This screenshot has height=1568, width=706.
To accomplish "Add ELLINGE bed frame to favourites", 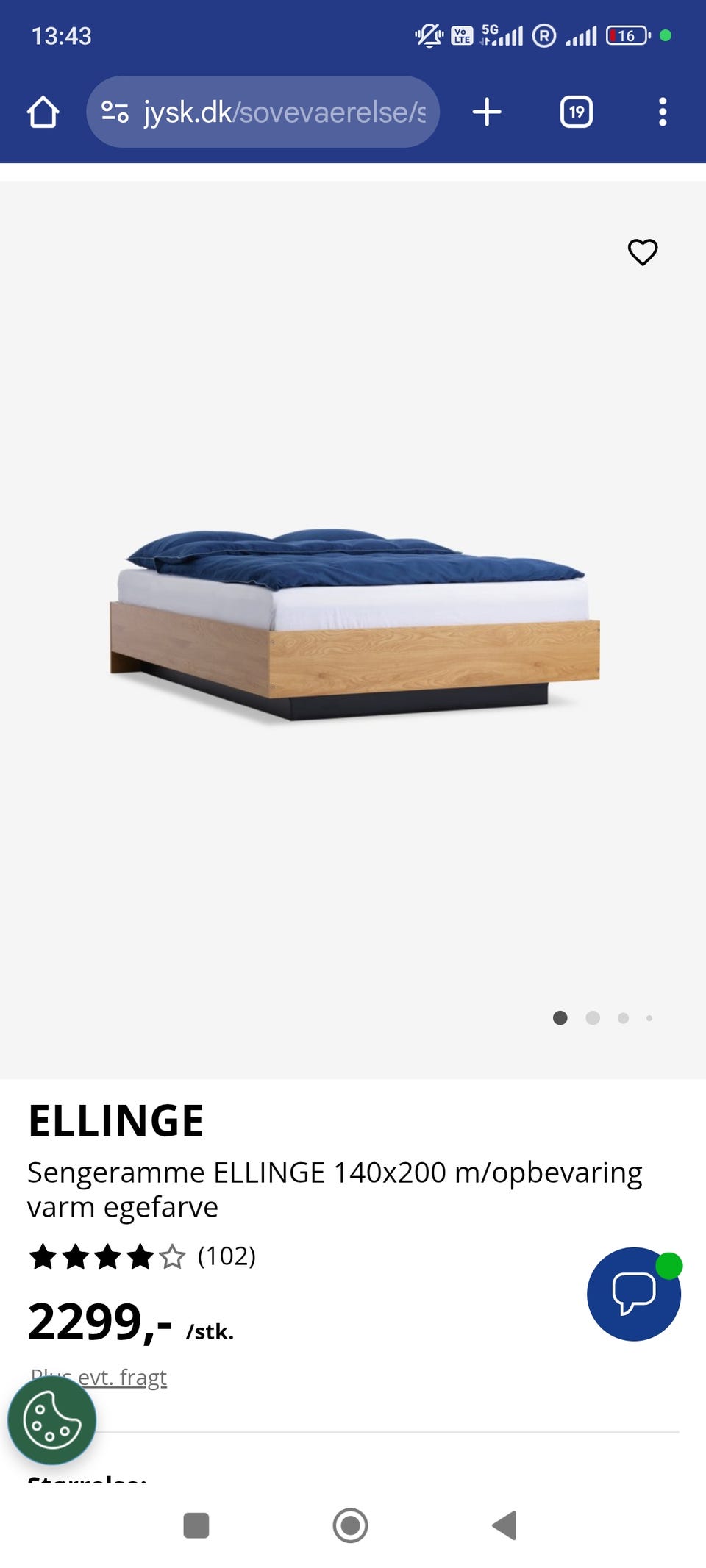I will (642, 252).
